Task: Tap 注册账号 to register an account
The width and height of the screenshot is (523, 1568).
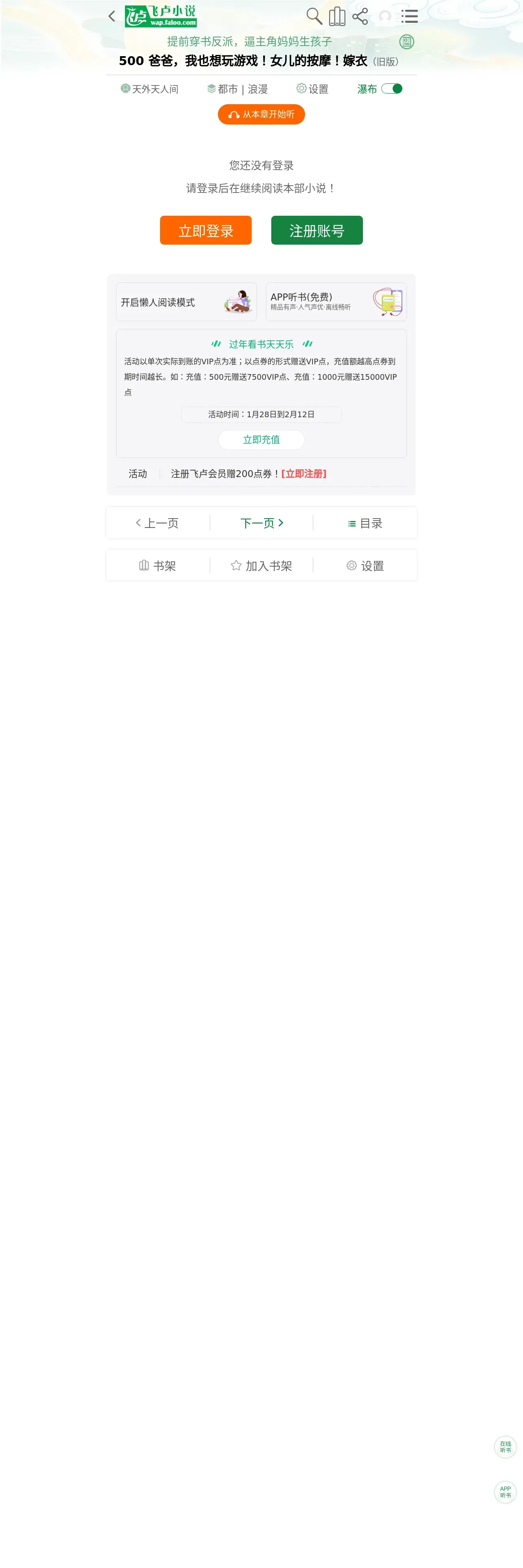Action: click(x=316, y=230)
